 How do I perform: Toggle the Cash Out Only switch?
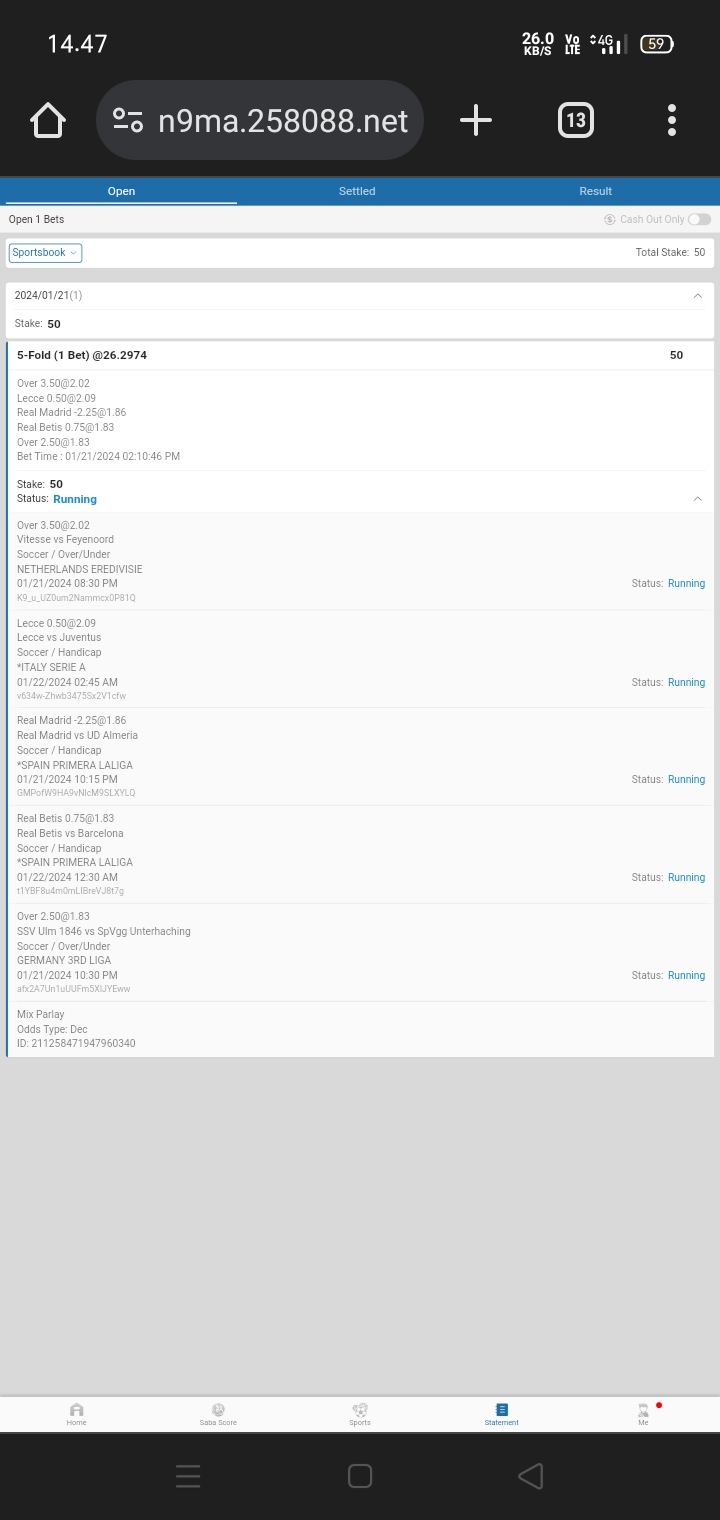click(699, 220)
